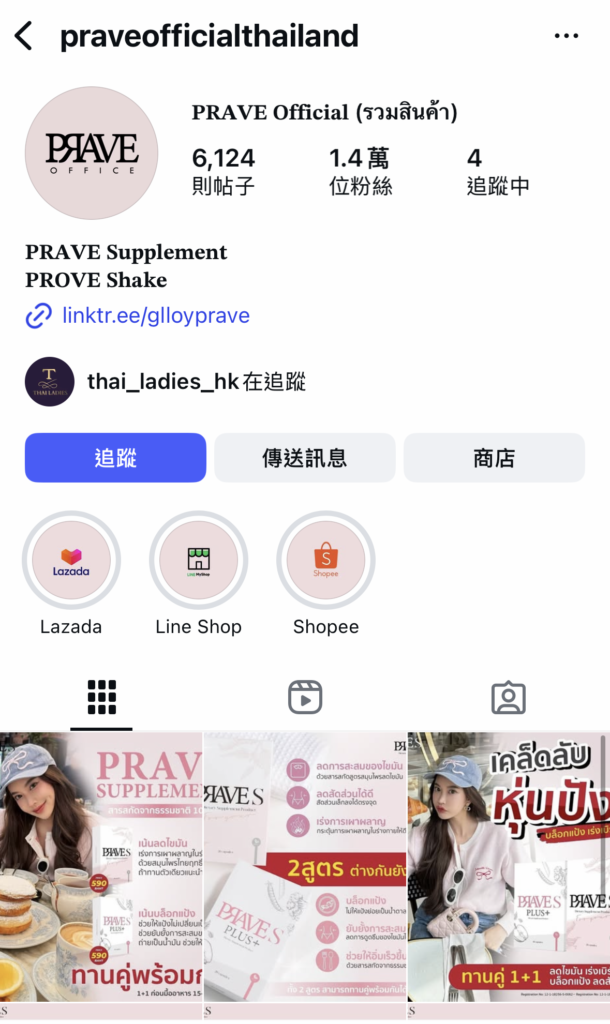Switch to the tagged photos tab
This screenshot has height=1024, width=610.
(508, 697)
